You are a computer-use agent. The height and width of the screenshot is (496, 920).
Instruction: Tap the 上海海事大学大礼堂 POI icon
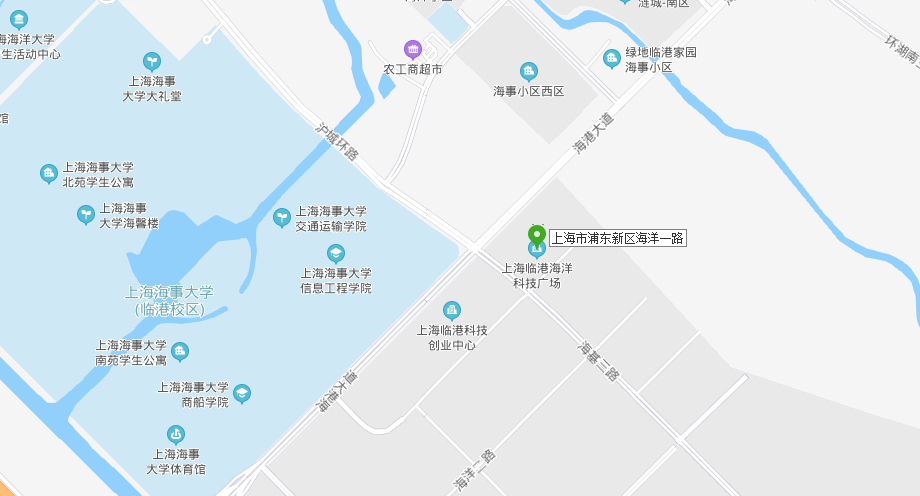(152, 62)
